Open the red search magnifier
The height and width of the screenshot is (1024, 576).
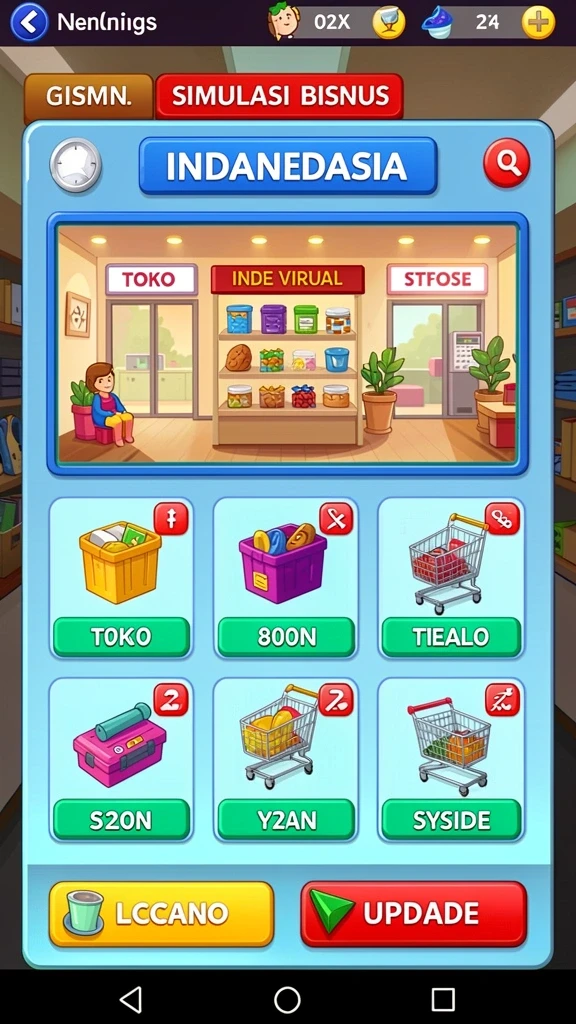pyautogui.click(x=507, y=163)
